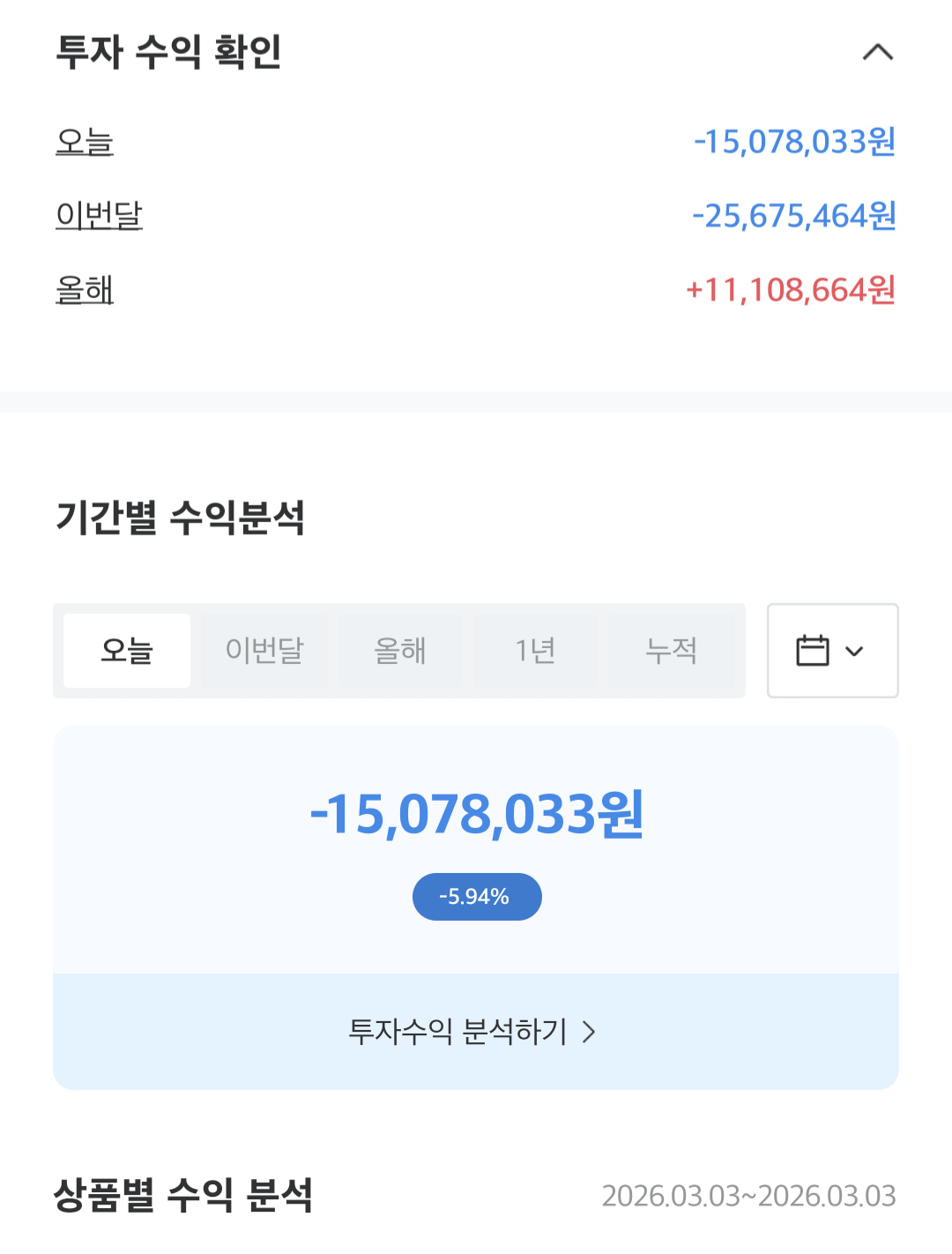This screenshot has width=952, height=1254.
Task: Switch to the 이번달 period tab
Action: [264, 651]
